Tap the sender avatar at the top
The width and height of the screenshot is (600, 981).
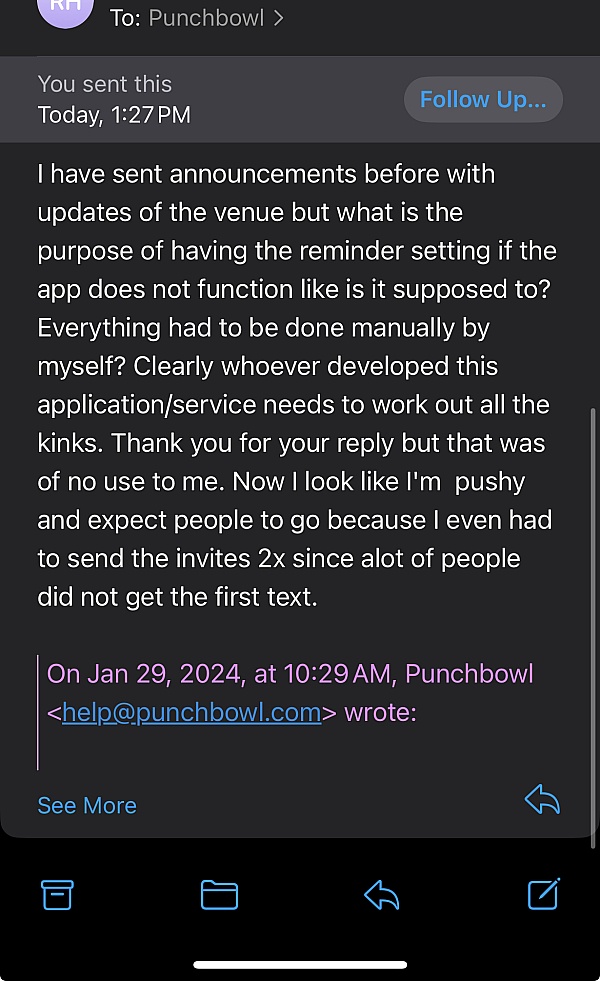(x=65, y=12)
